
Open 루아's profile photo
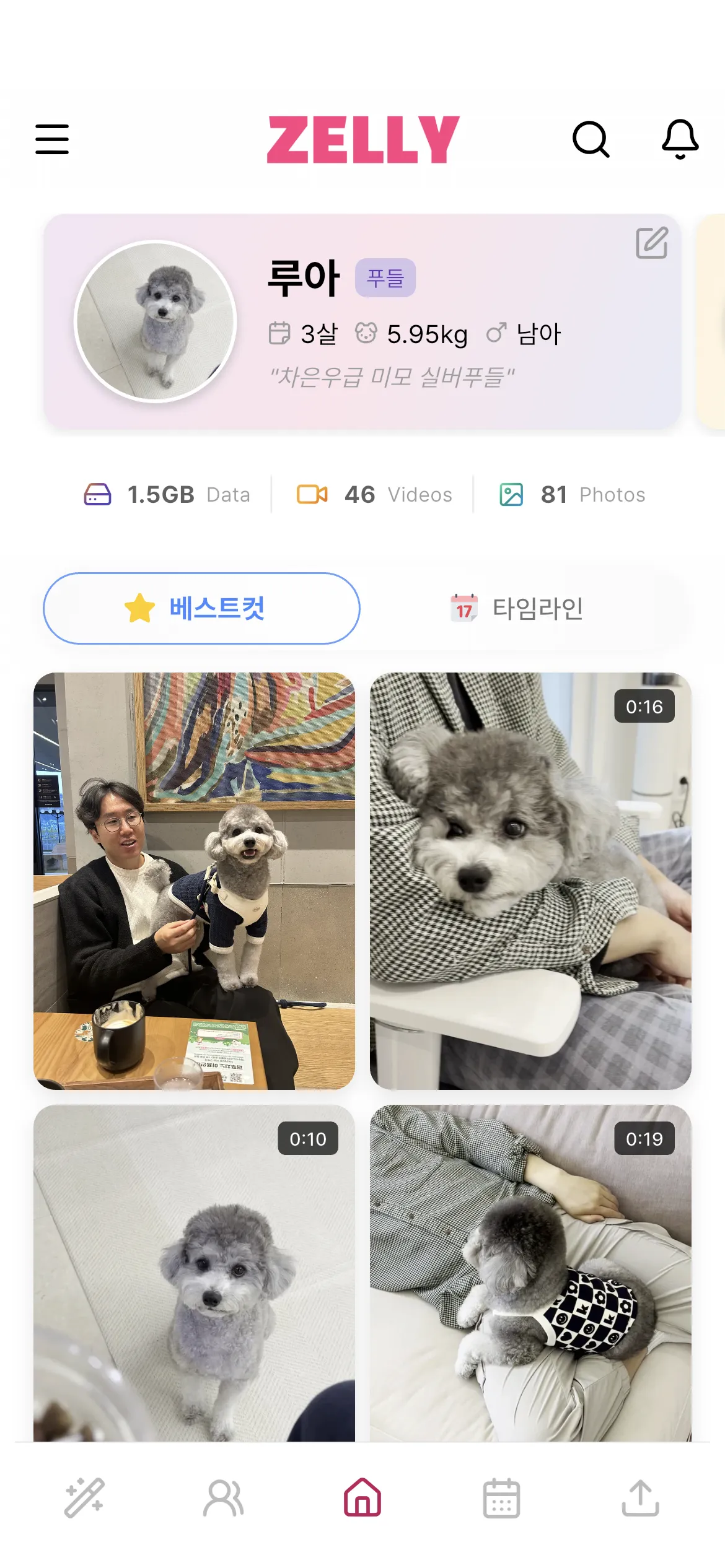coord(156,321)
